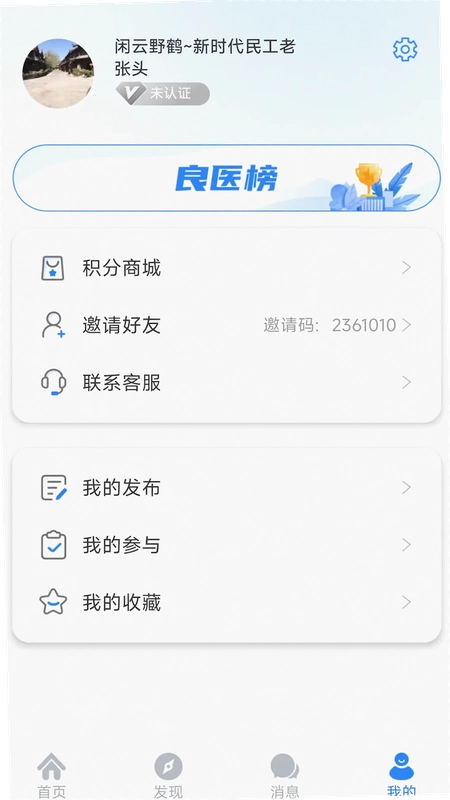The width and height of the screenshot is (450, 800).
Task: Open the 良医榜 banner
Action: (x=227, y=178)
